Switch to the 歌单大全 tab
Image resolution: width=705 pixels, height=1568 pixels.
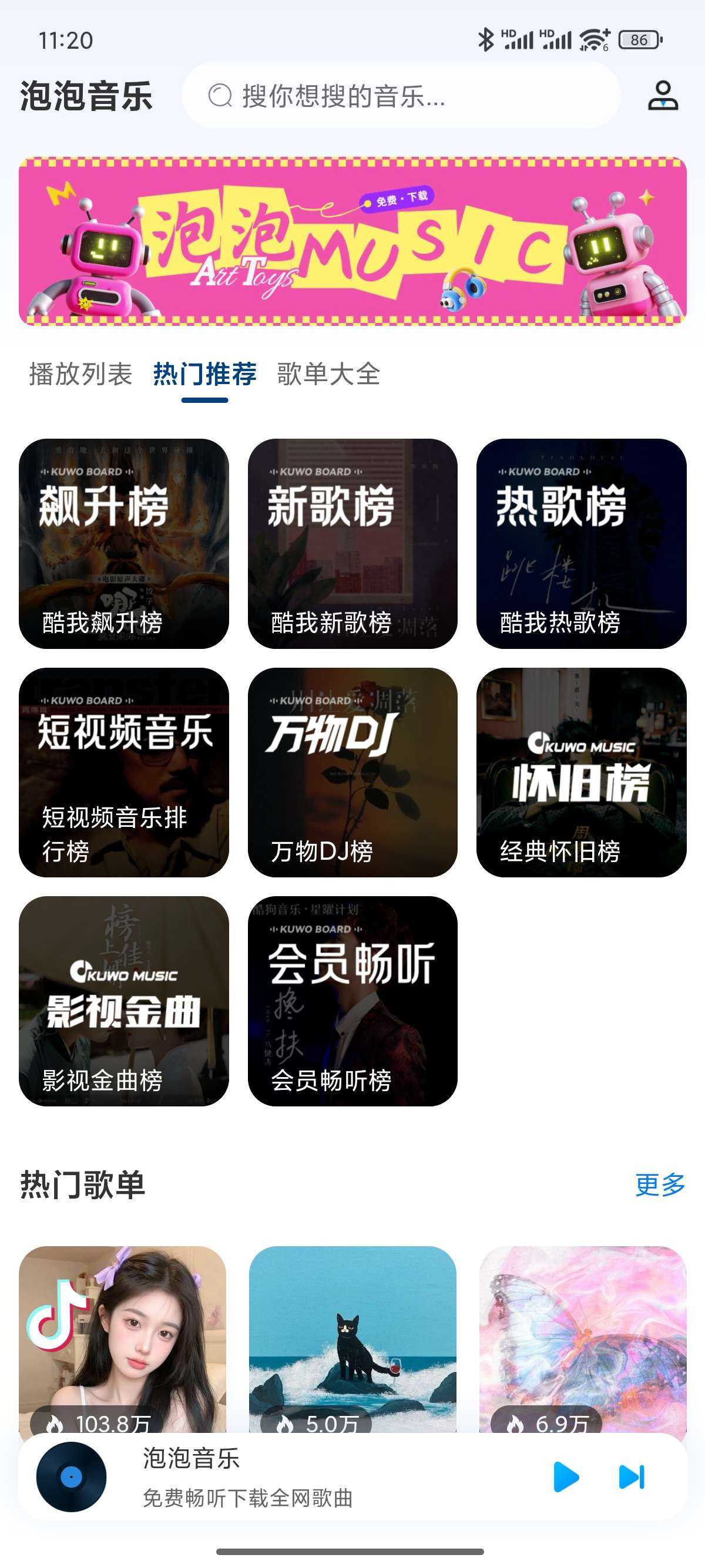click(328, 374)
